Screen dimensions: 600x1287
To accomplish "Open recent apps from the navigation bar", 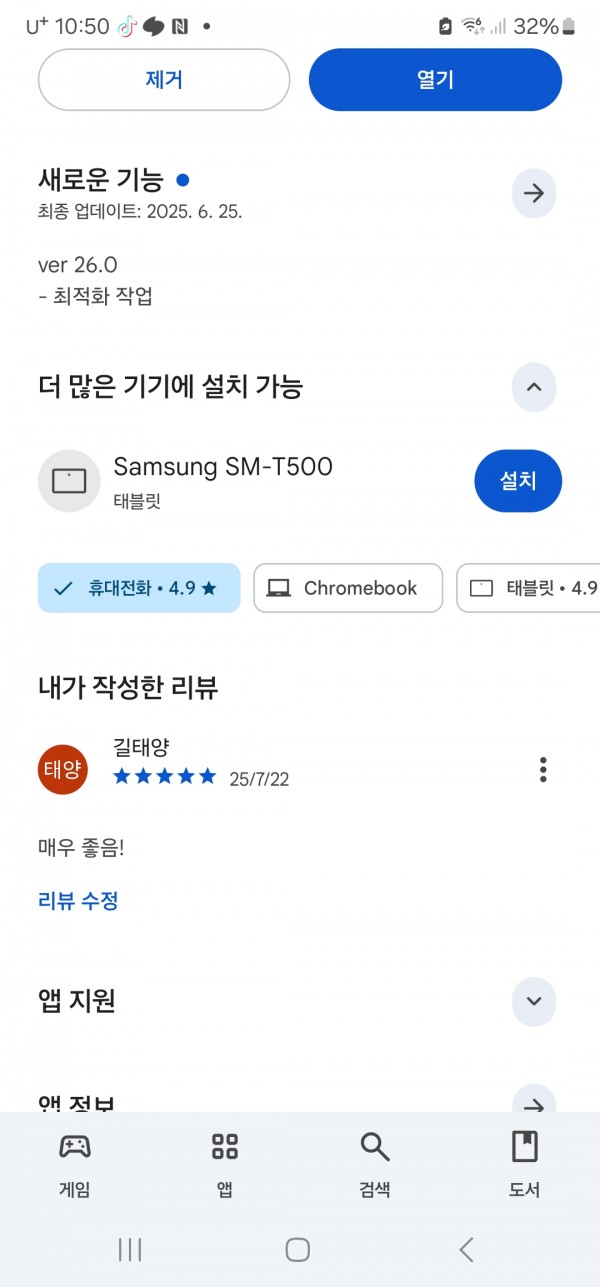I will tap(130, 1249).
